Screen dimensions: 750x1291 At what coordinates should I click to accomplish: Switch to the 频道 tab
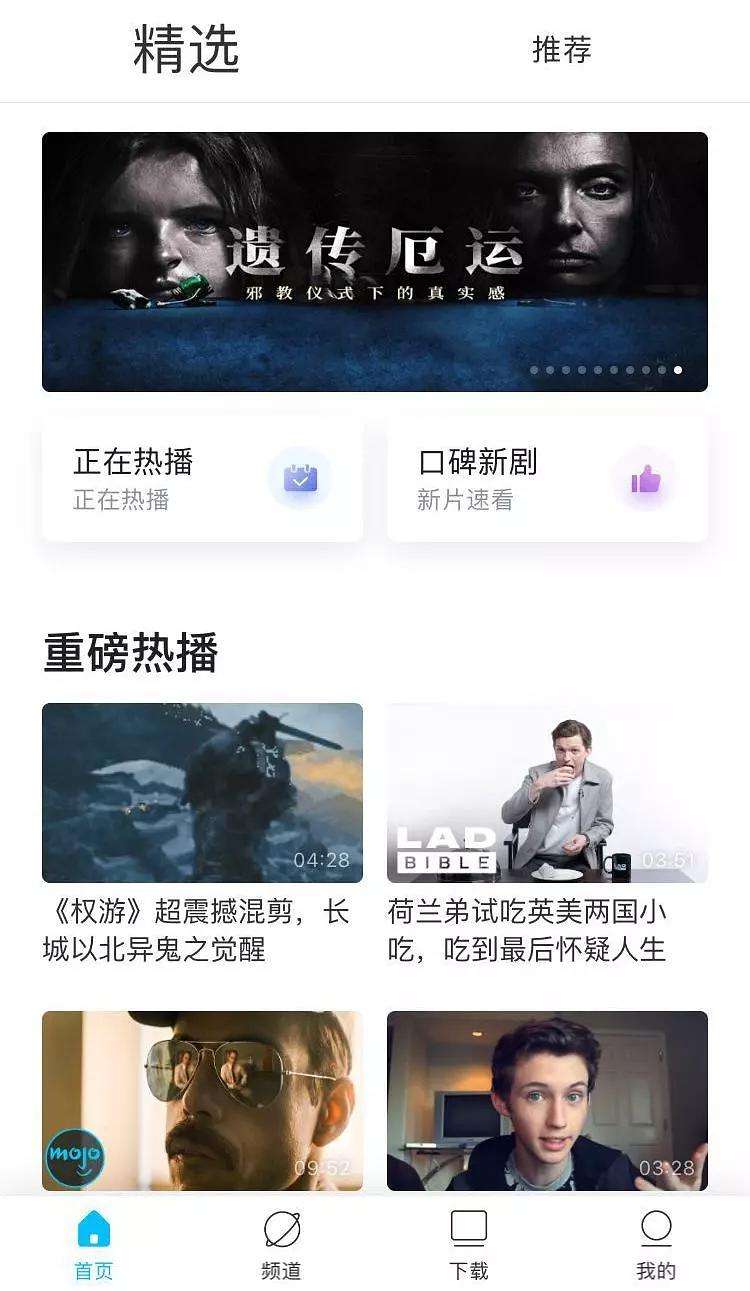tap(281, 1244)
